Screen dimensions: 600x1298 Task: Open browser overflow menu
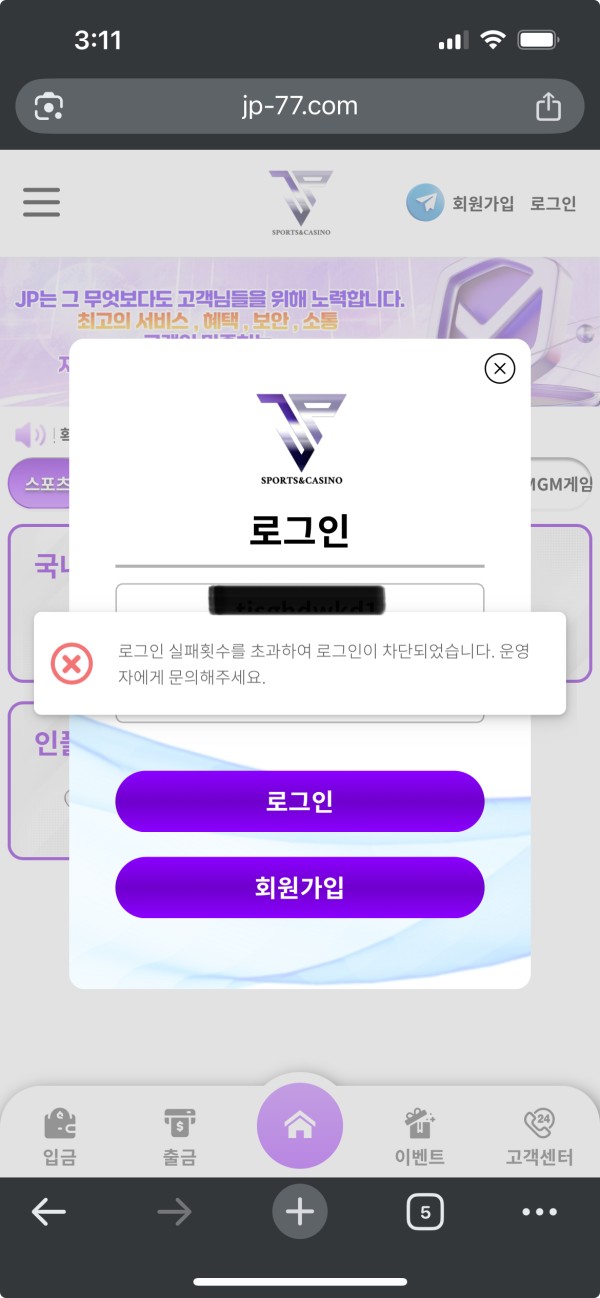[x=540, y=1212]
